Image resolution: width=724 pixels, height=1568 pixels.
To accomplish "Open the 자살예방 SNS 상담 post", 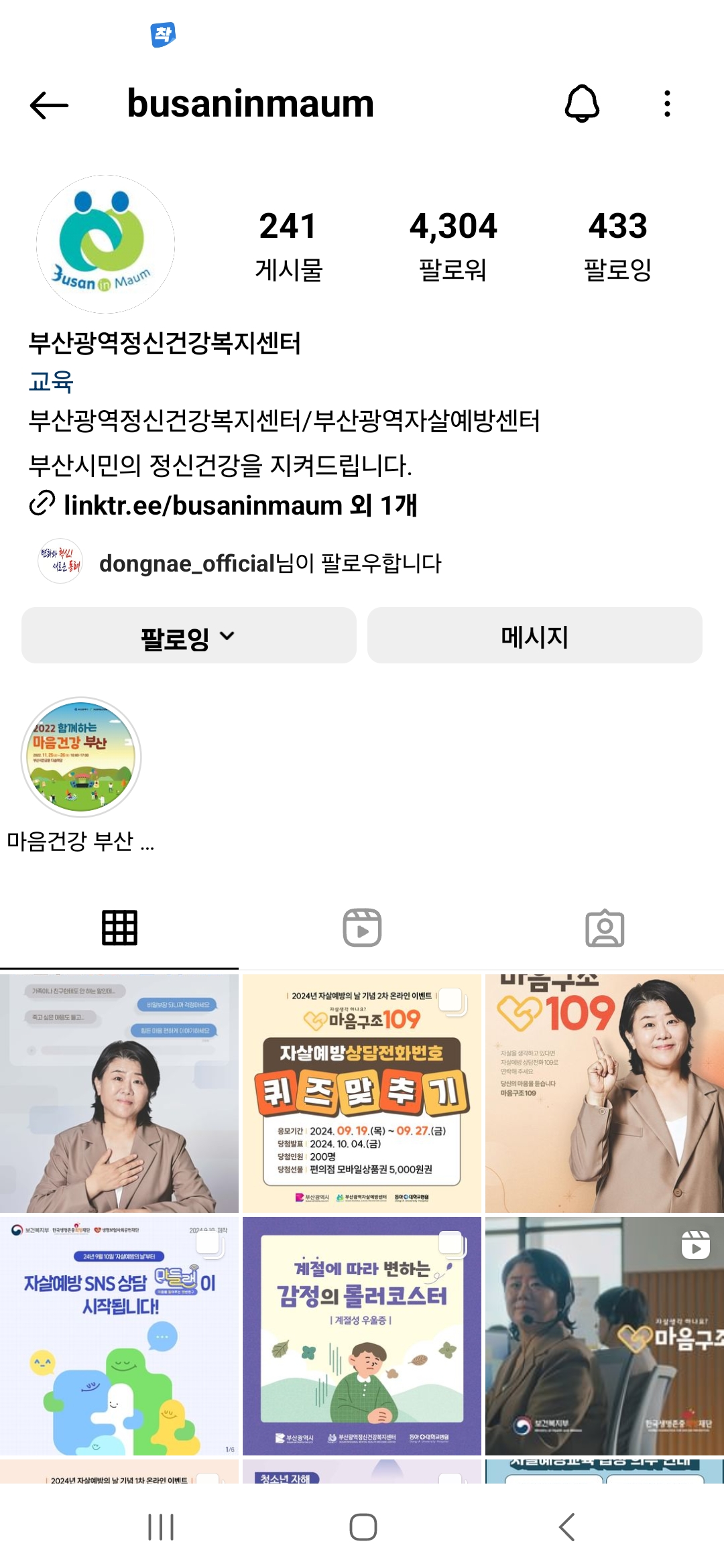I will [x=119, y=1335].
